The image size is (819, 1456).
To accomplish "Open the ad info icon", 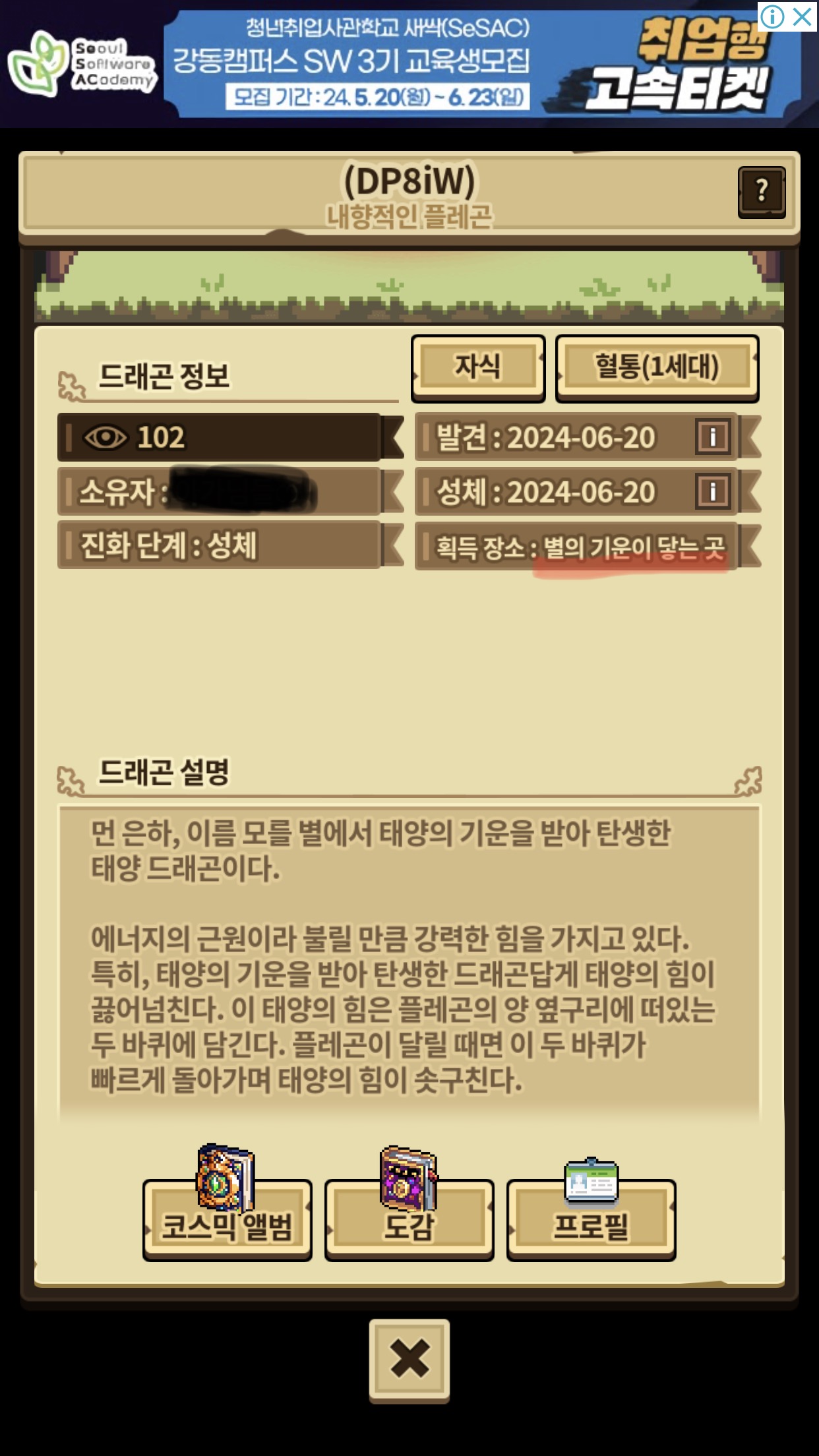I will coord(772,16).
